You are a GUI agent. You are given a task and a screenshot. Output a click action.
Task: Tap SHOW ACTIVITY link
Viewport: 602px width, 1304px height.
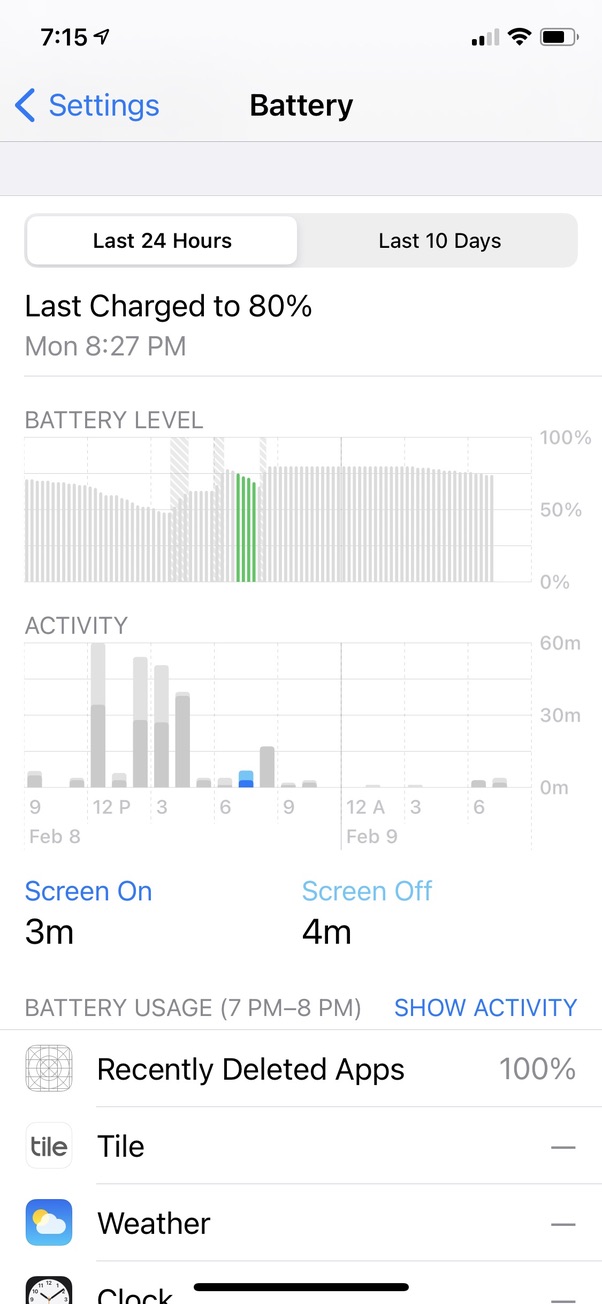coord(485,1008)
